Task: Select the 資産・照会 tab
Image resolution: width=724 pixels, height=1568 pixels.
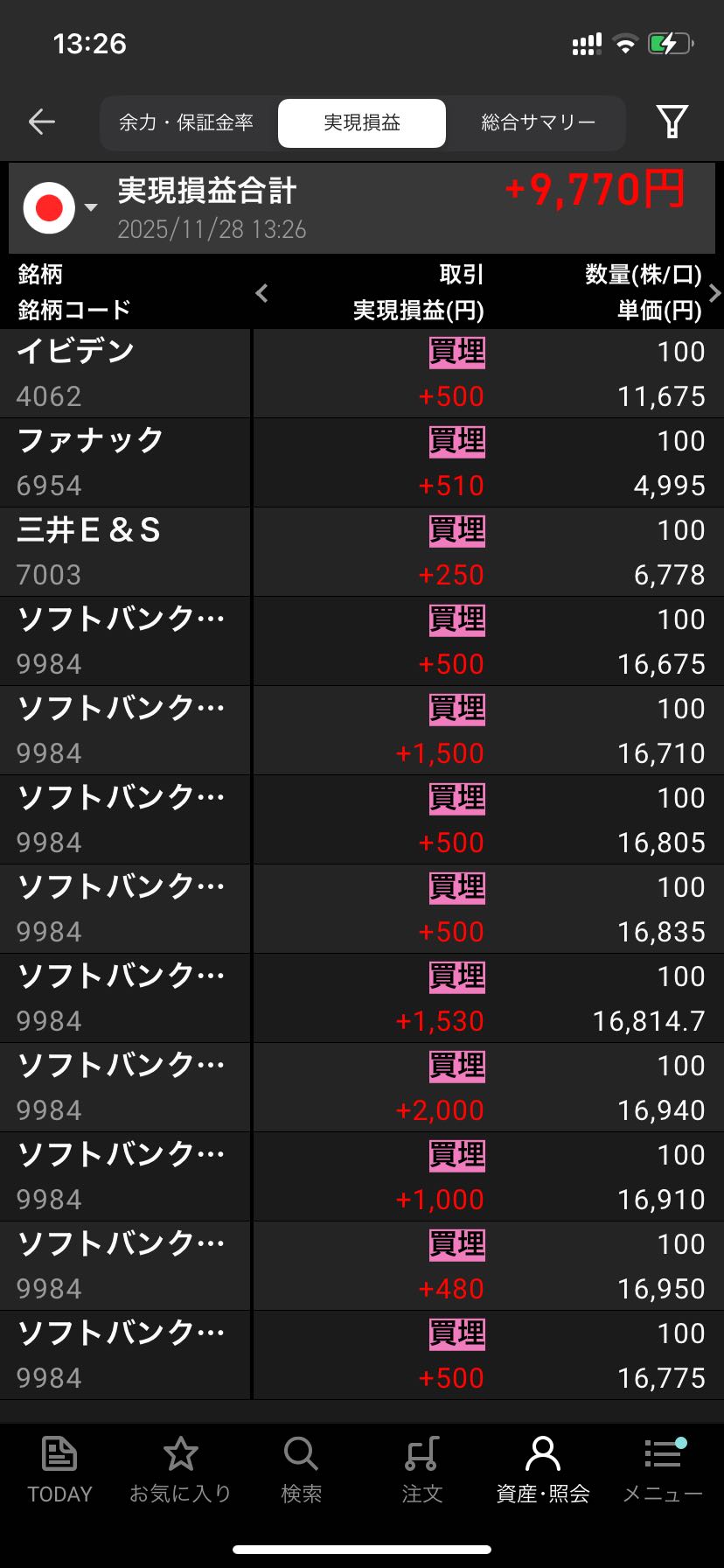Action: coord(542,1470)
